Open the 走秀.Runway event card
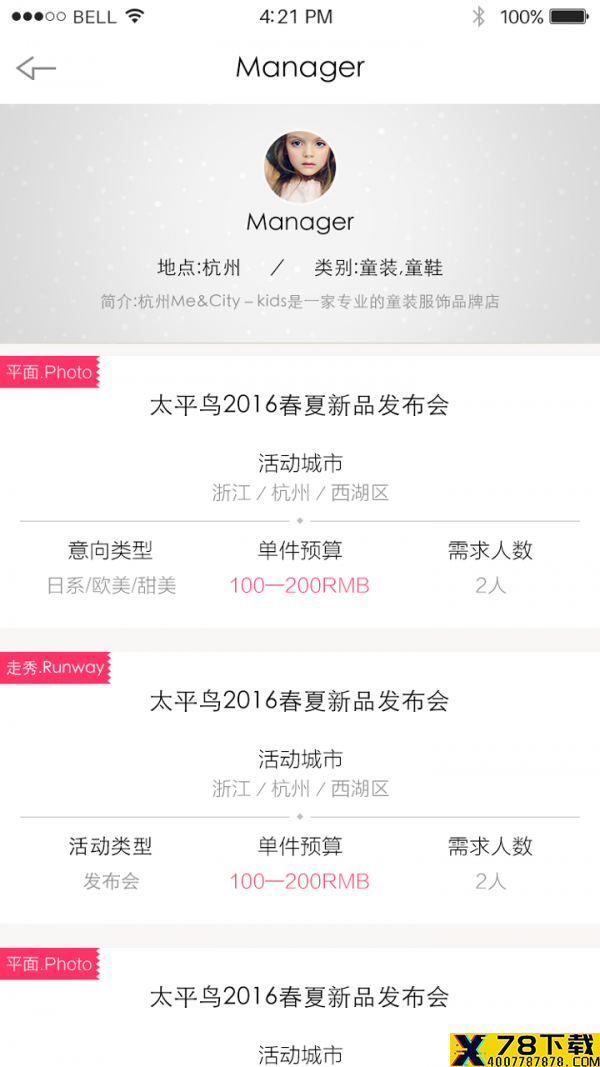600x1067 pixels. tap(300, 787)
